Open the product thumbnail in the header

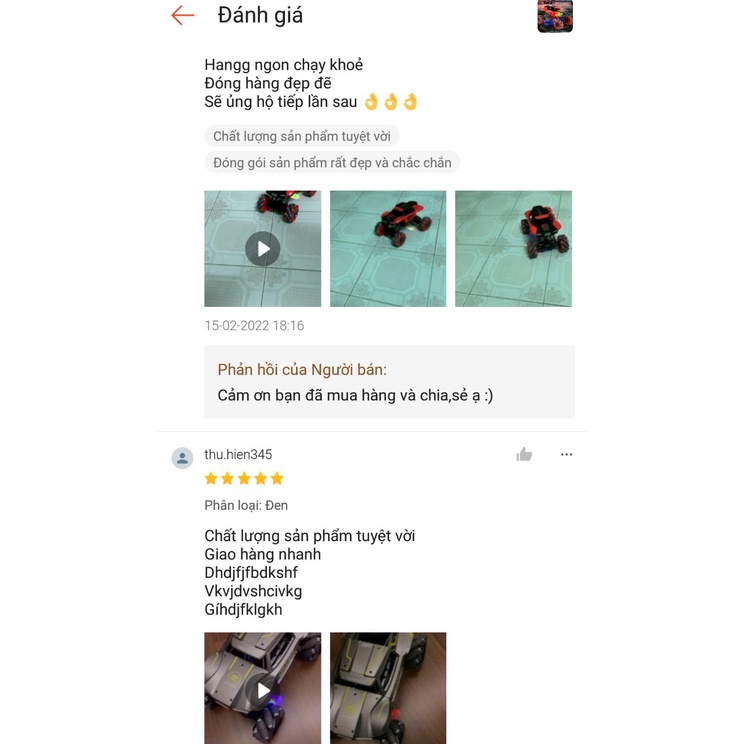click(x=555, y=16)
